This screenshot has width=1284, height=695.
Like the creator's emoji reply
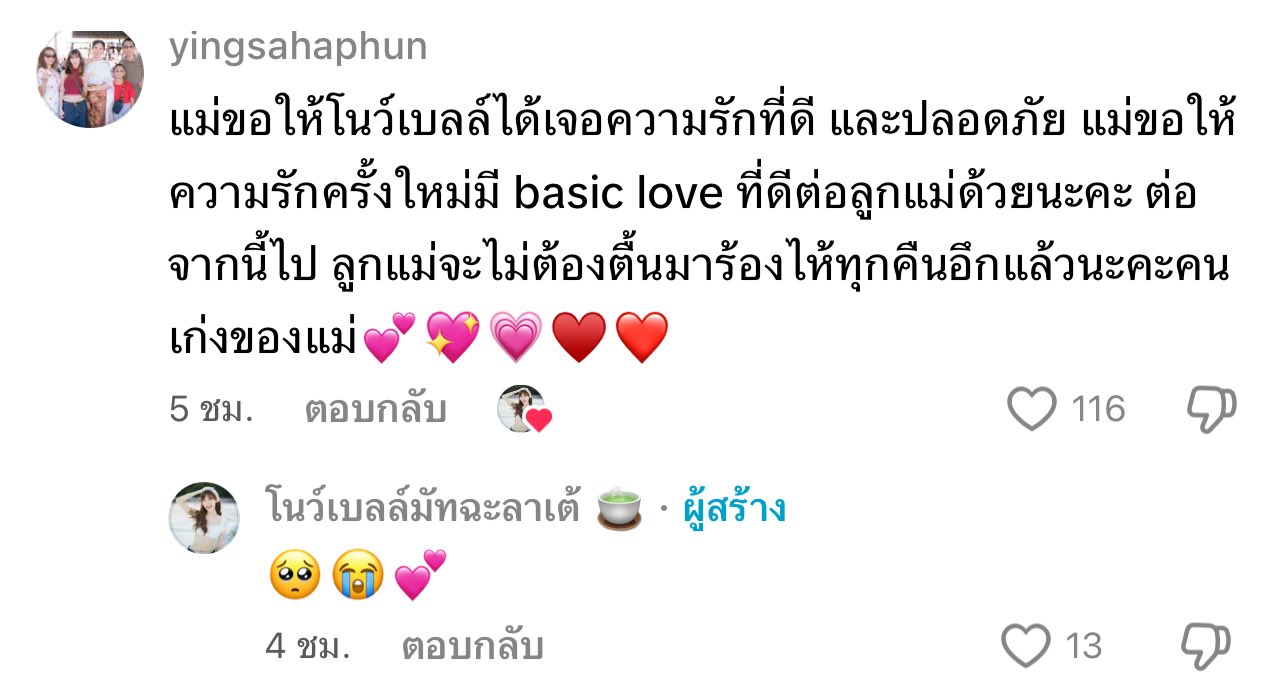pyautogui.click(x=1026, y=646)
